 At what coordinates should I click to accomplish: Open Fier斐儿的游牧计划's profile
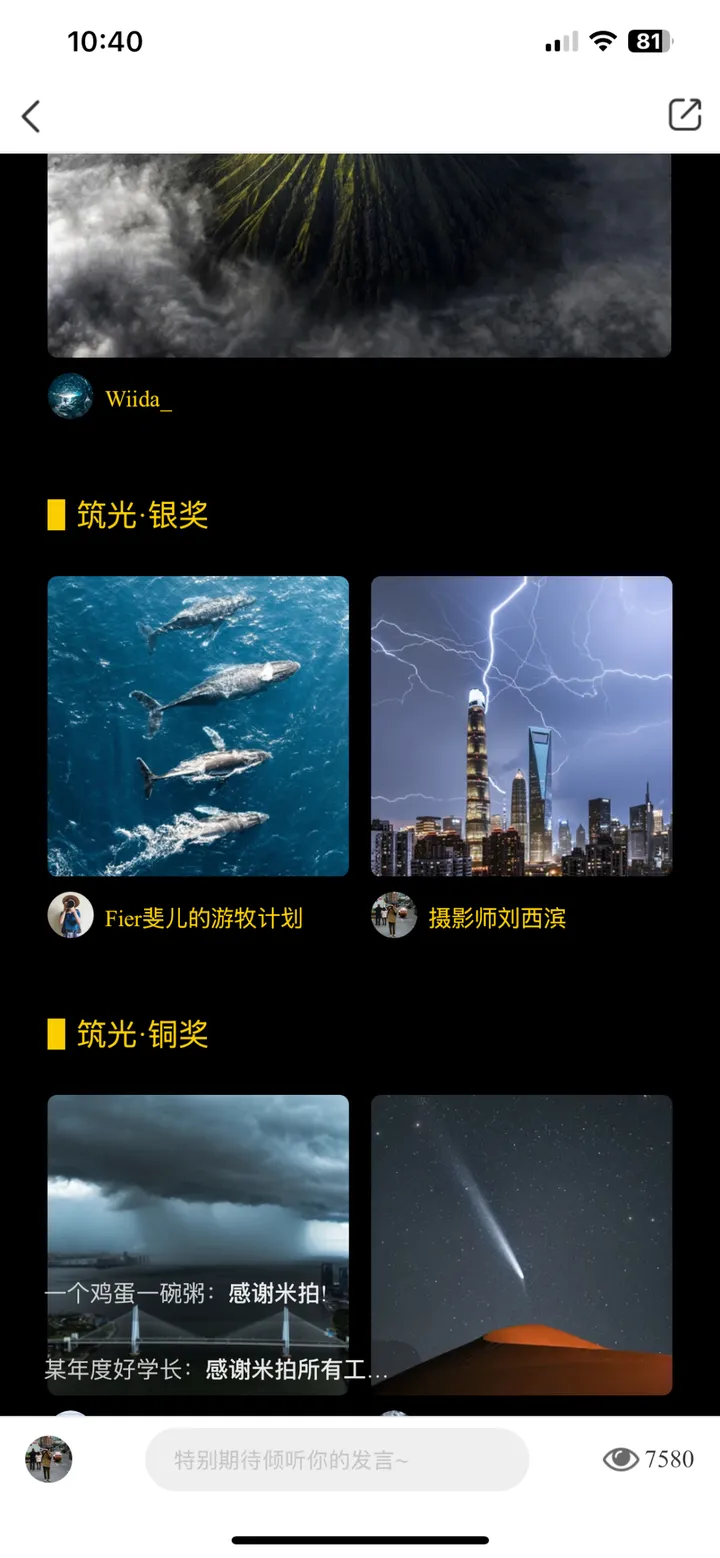click(x=203, y=918)
